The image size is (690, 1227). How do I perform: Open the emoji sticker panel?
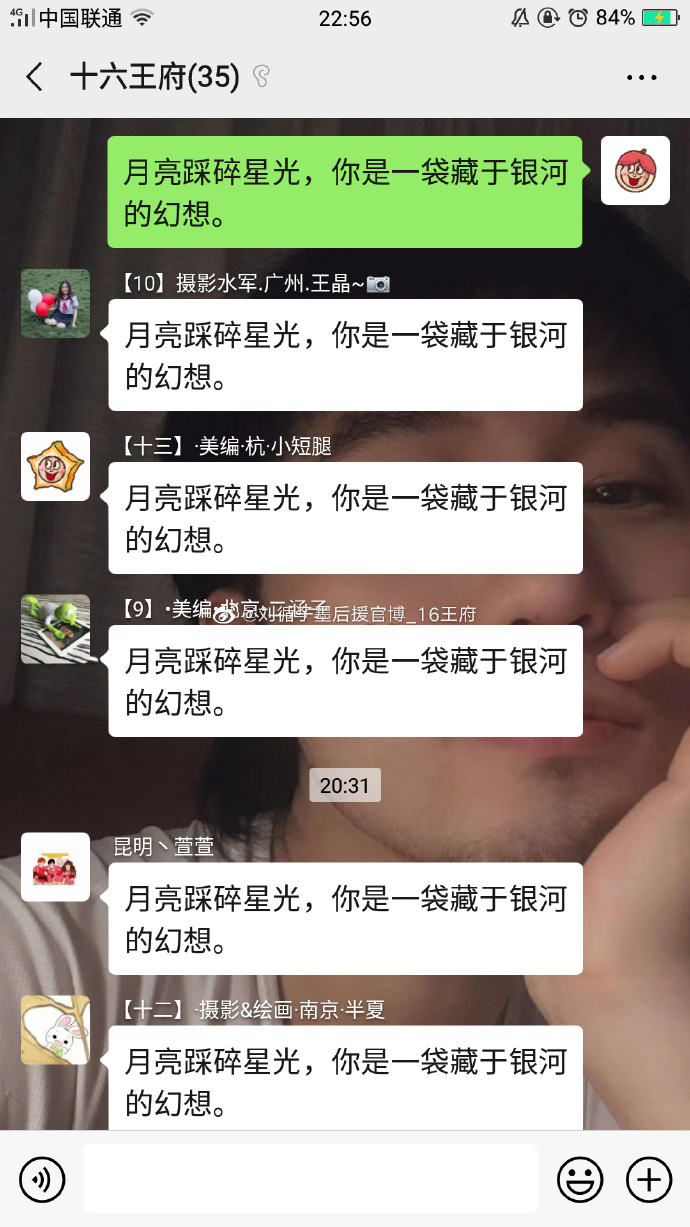coord(580,1180)
